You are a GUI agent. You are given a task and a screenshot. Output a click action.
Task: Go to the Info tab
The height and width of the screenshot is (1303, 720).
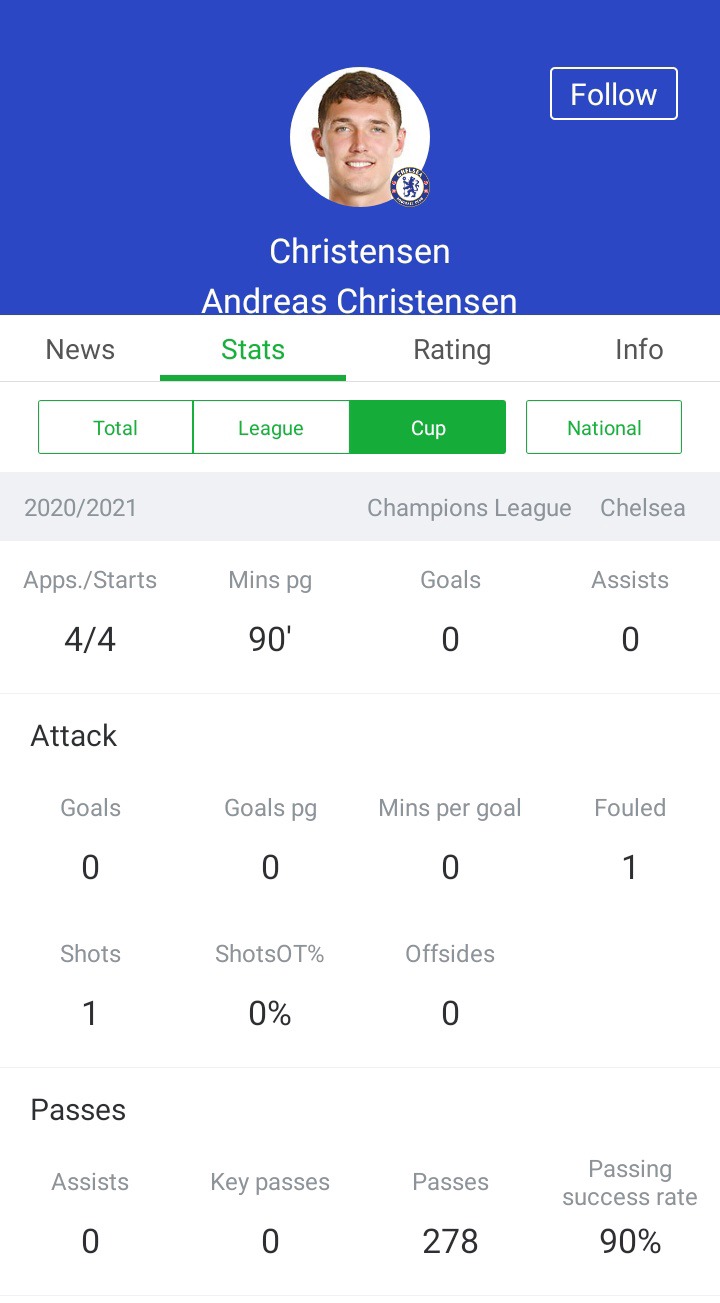point(639,349)
